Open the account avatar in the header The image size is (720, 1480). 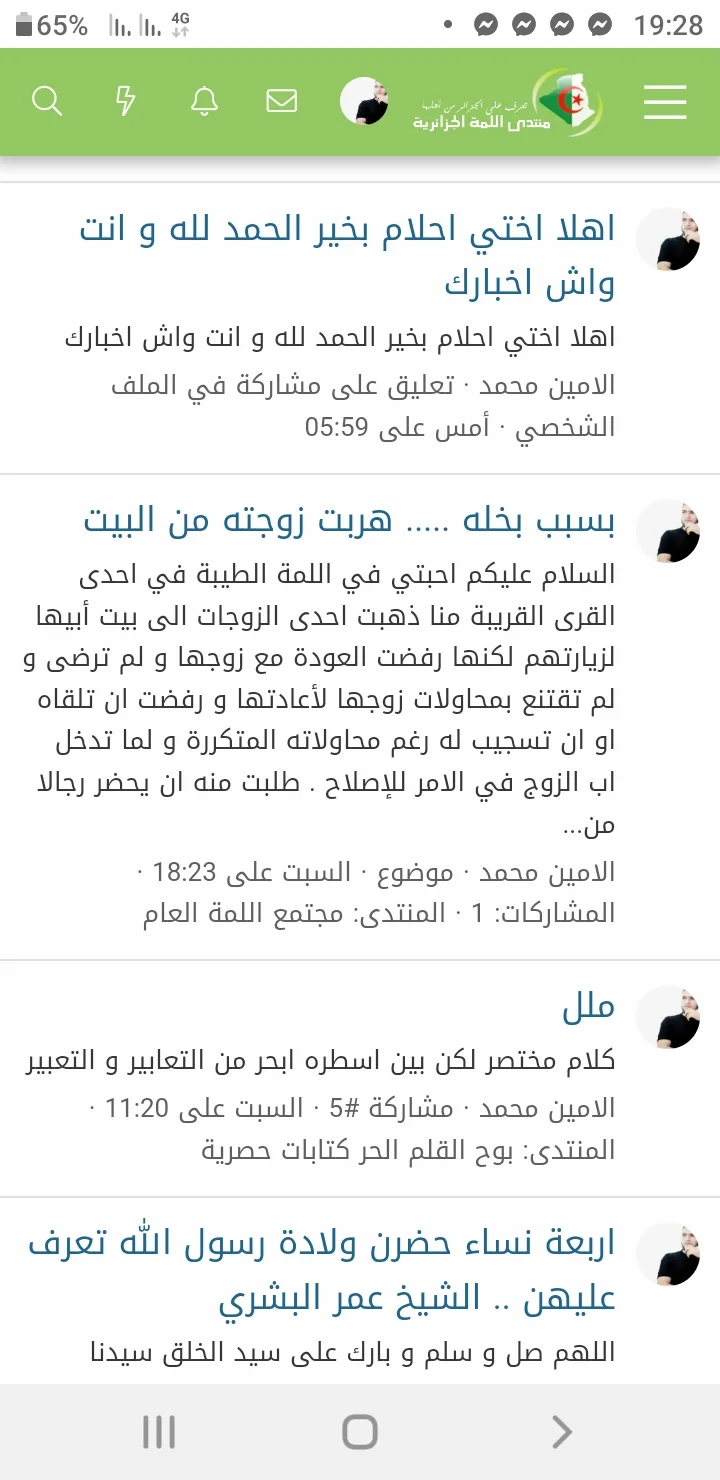[364, 101]
